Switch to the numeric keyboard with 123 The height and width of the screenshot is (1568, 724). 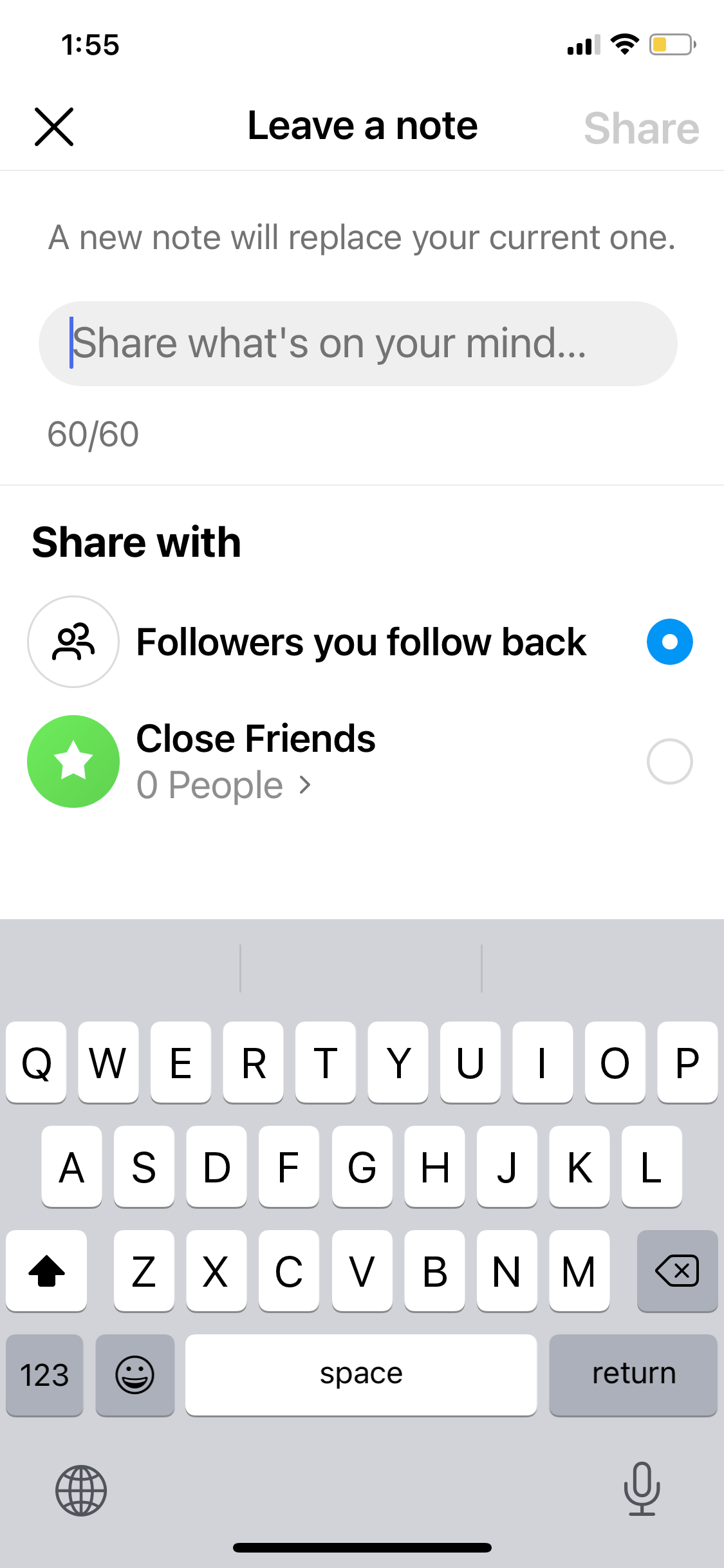tap(44, 1375)
